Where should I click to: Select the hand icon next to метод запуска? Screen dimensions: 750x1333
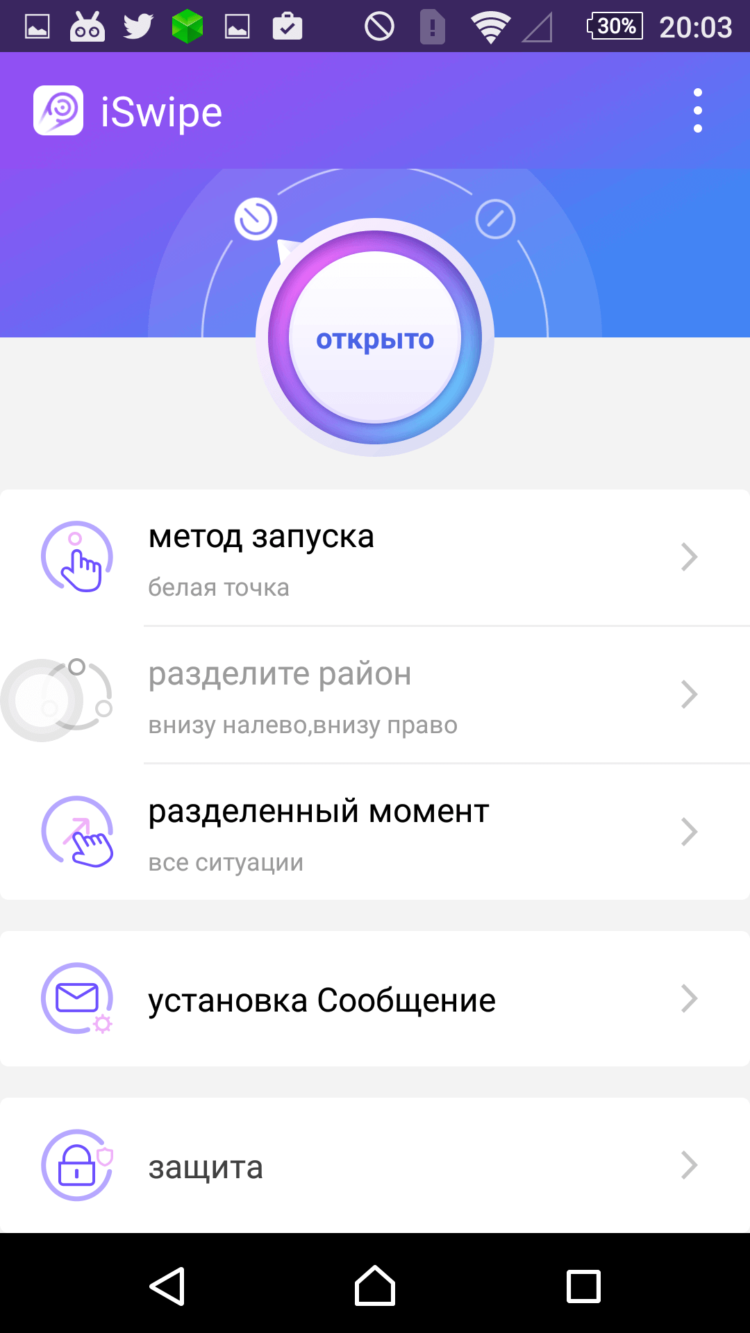tap(77, 556)
